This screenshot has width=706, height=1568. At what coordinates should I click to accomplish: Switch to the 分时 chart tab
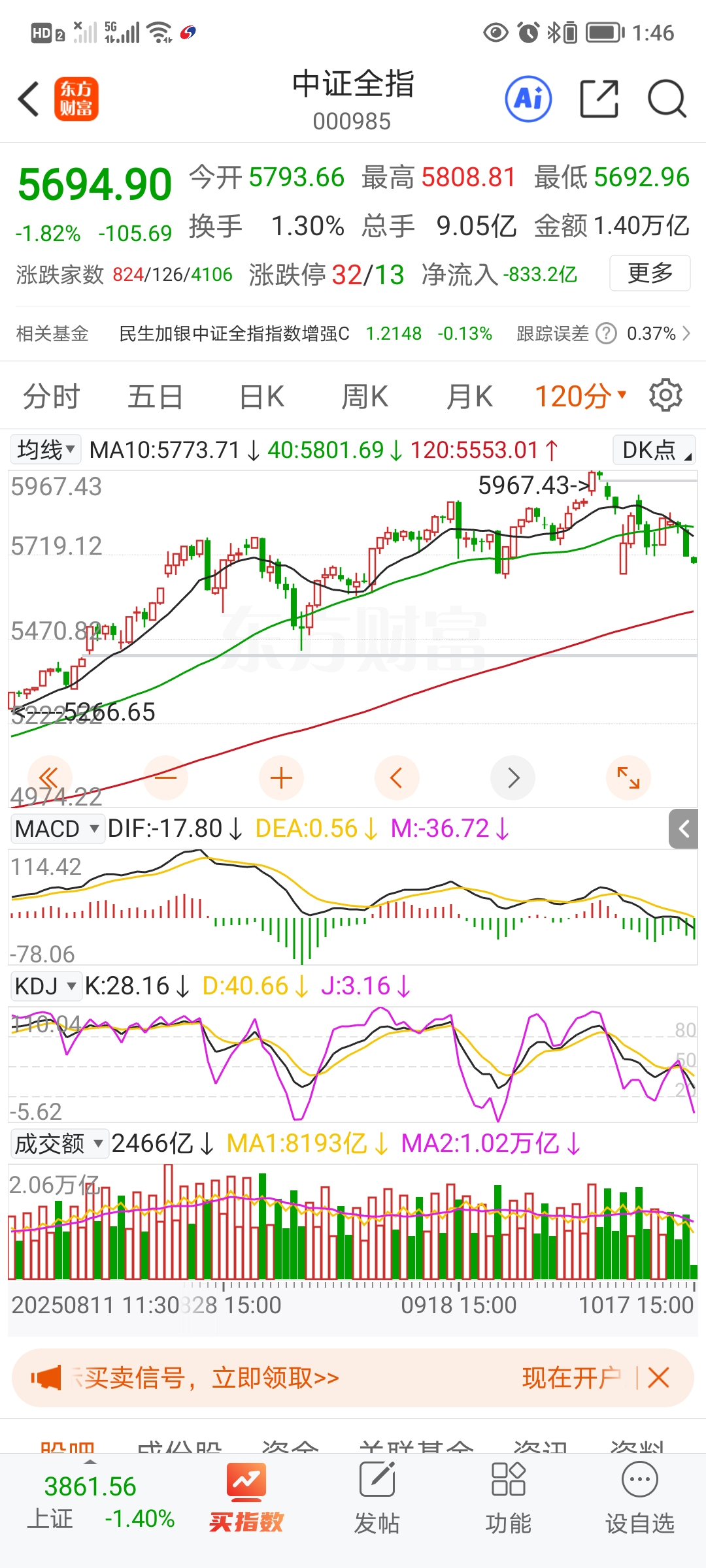click(52, 397)
